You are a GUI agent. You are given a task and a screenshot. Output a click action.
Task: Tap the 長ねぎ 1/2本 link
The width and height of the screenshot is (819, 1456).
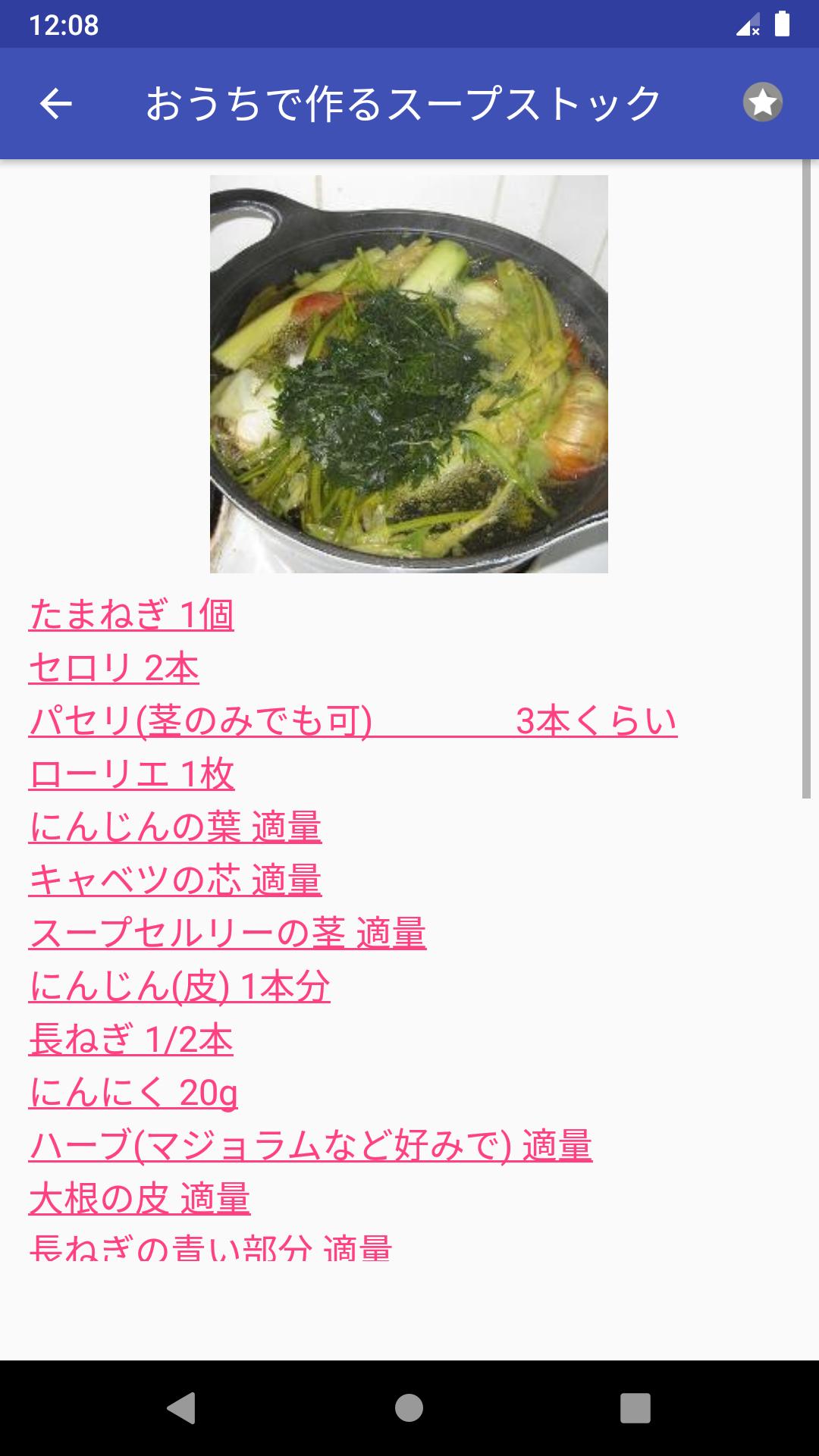pos(131,1039)
